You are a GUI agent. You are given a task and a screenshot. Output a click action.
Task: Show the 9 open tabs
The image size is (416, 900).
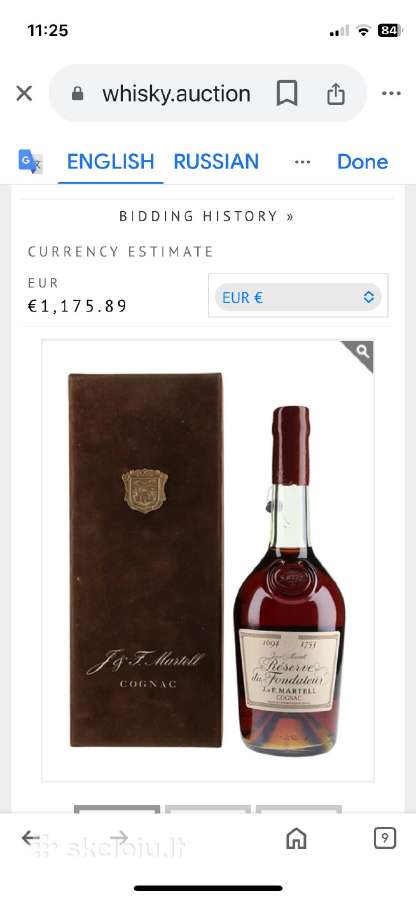384,839
